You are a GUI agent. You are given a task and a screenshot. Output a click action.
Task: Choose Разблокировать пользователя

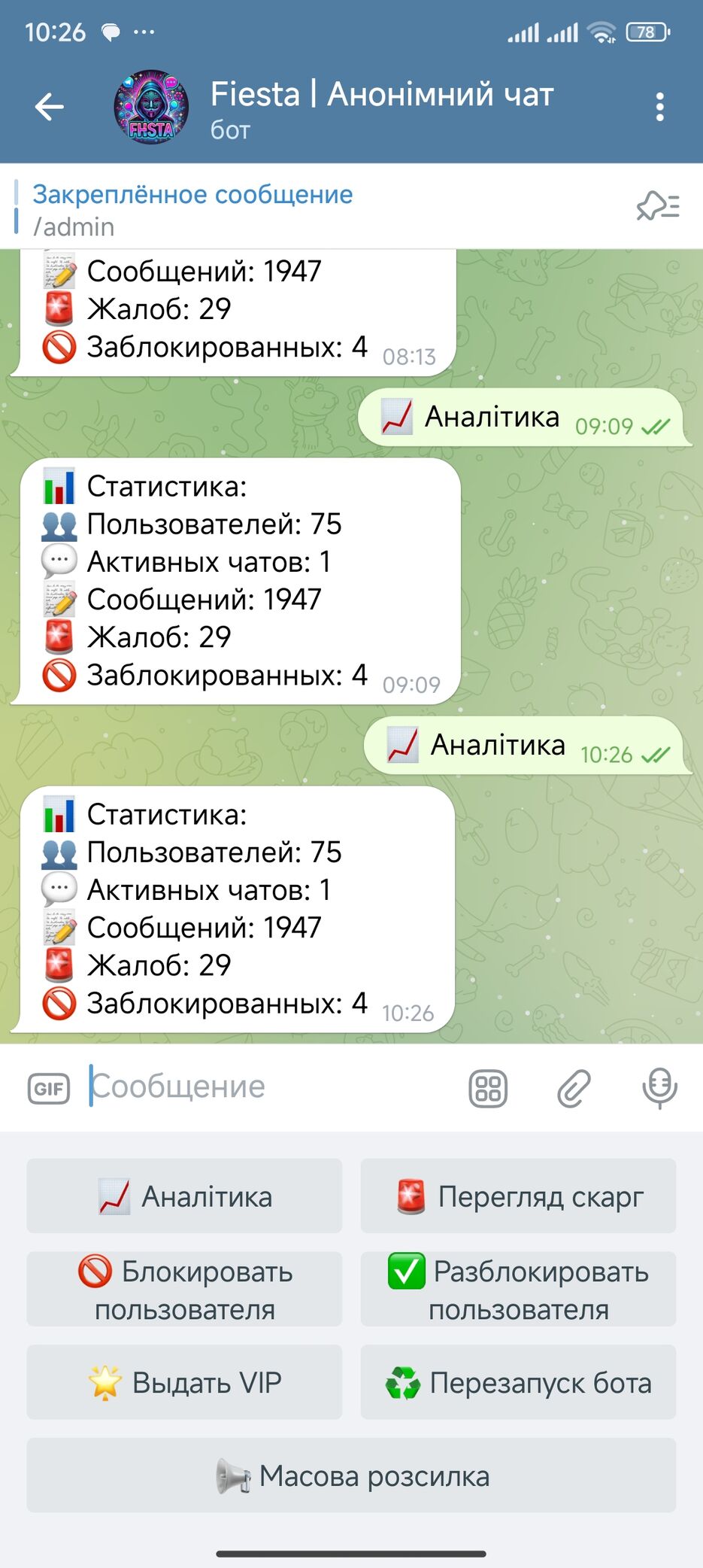coord(518,1289)
